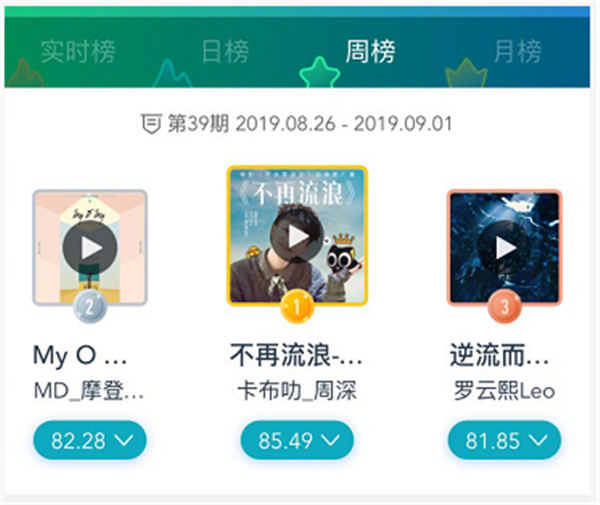Switch to the 实时榜 tab

click(78, 52)
